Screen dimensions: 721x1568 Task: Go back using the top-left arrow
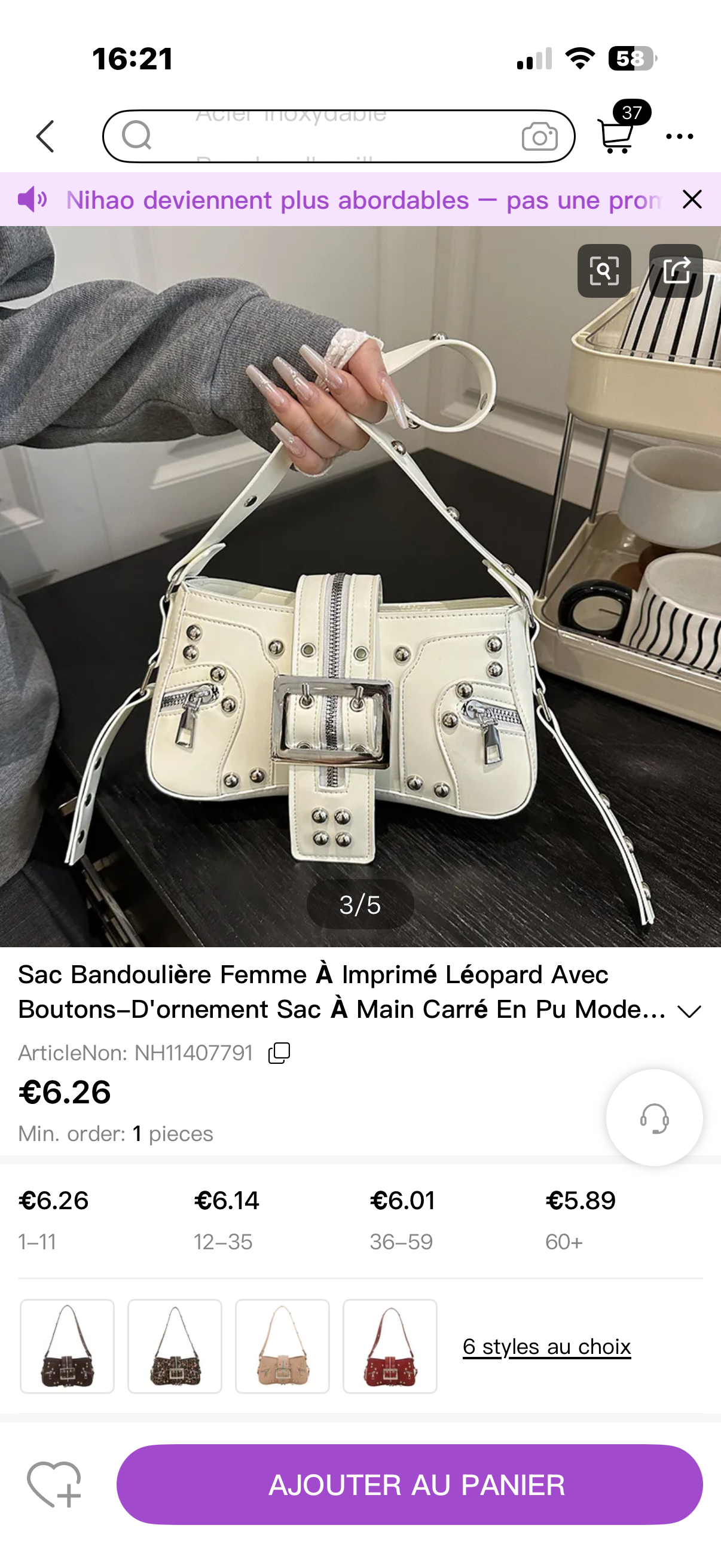click(x=45, y=136)
